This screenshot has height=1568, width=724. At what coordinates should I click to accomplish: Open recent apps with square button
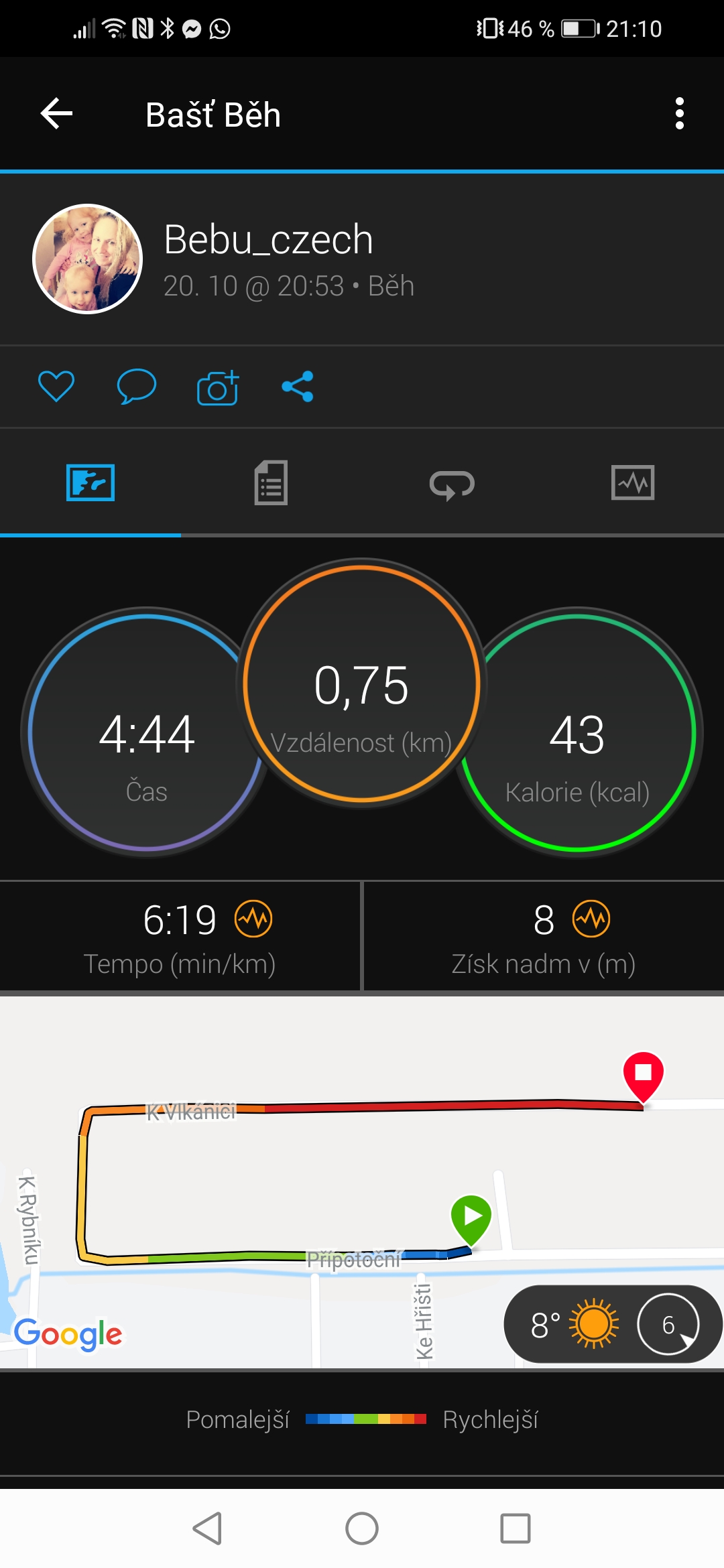click(x=516, y=1528)
